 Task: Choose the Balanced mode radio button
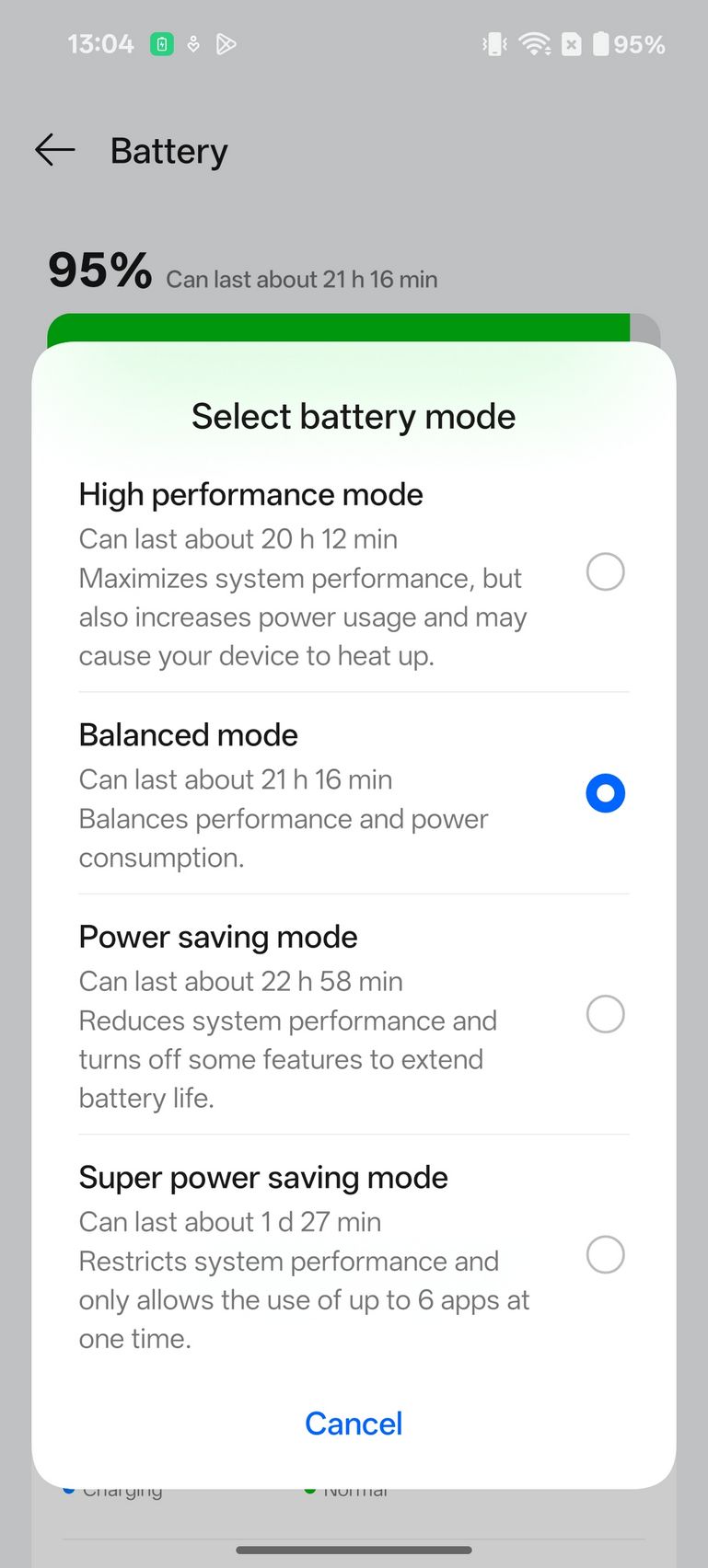pyautogui.click(x=605, y=793)
